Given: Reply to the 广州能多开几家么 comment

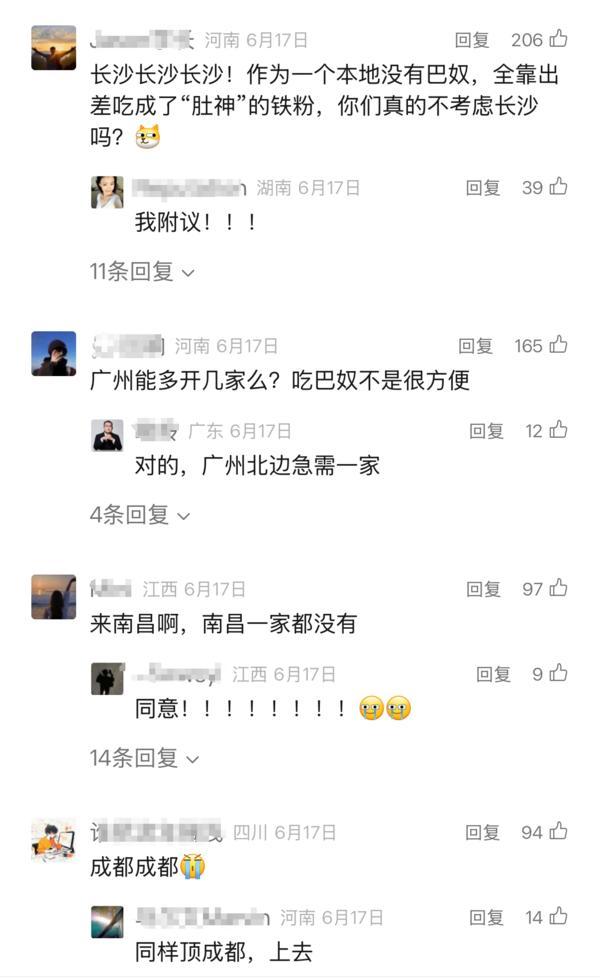Looking at the screenshot, I should (476, 346).
